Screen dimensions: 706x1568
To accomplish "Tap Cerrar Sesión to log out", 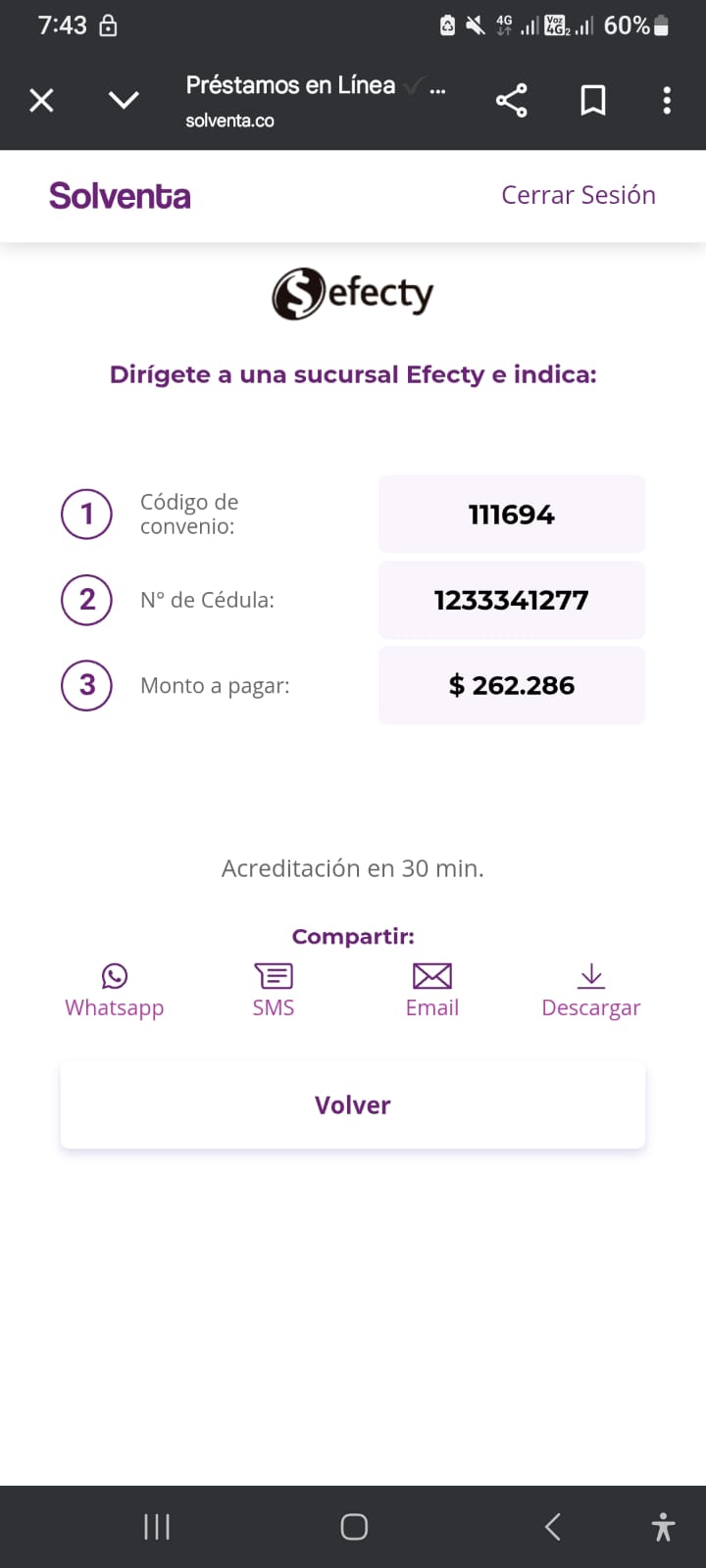I will tap(578, 195).
